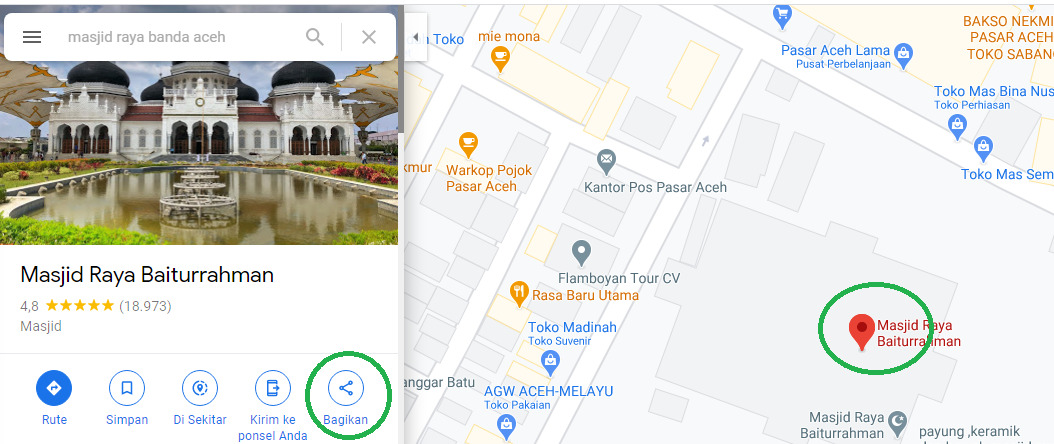Tap the magnifier search icon
The image size is (1054, 444).
coord(315,37)
